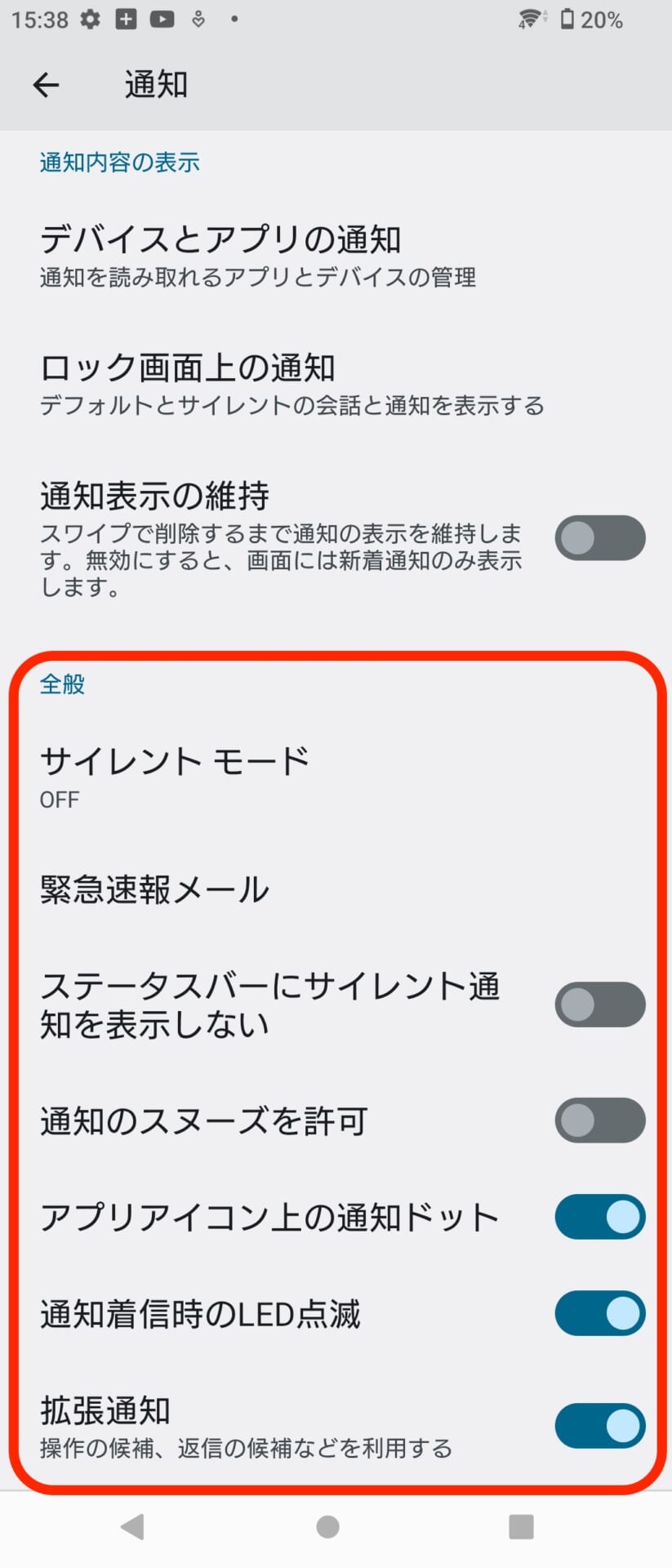Enable the 通知表示の維持 switch
The height and width of the screenshot is (1568, 672).
click(x=599, y=538)
